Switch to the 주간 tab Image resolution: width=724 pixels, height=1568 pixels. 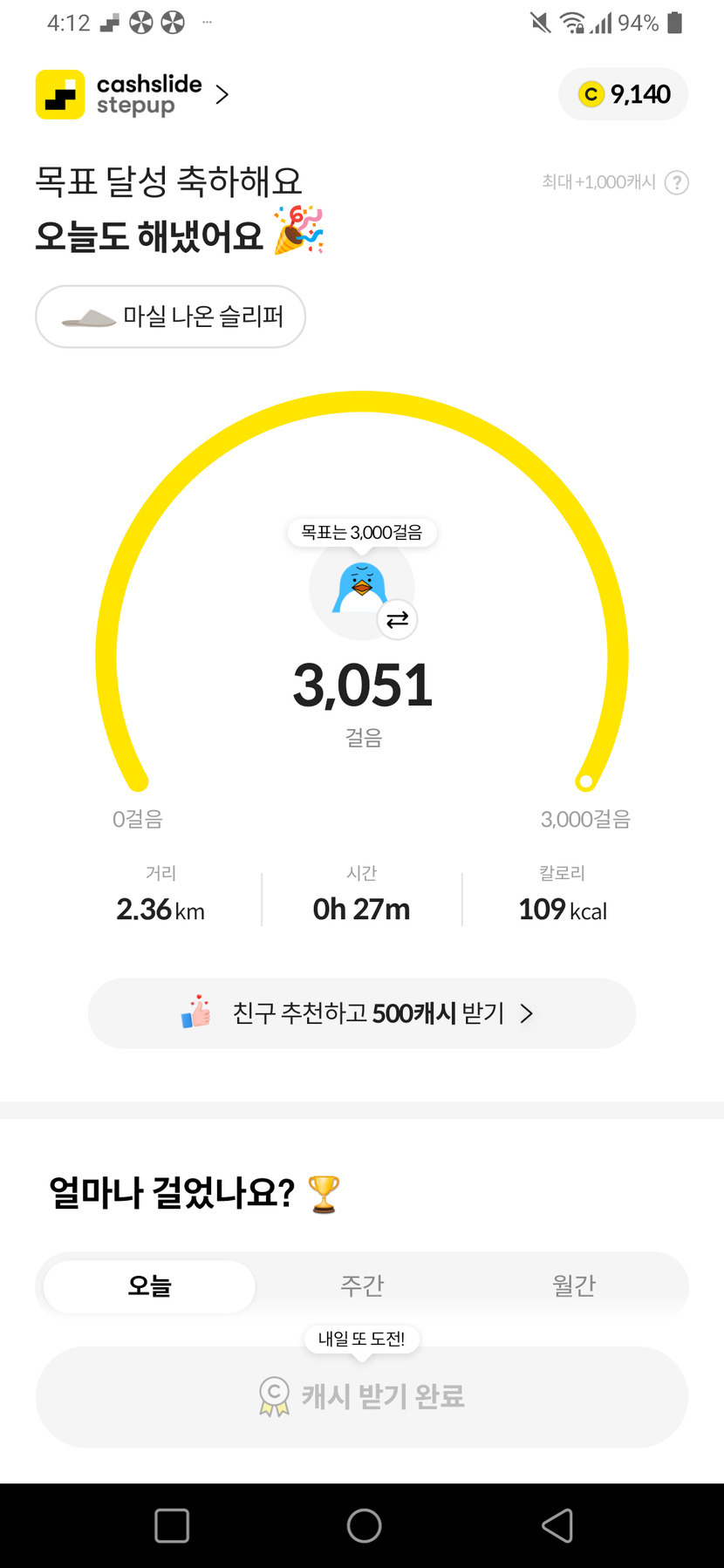pyautogui.click(x=362, y=1286)
